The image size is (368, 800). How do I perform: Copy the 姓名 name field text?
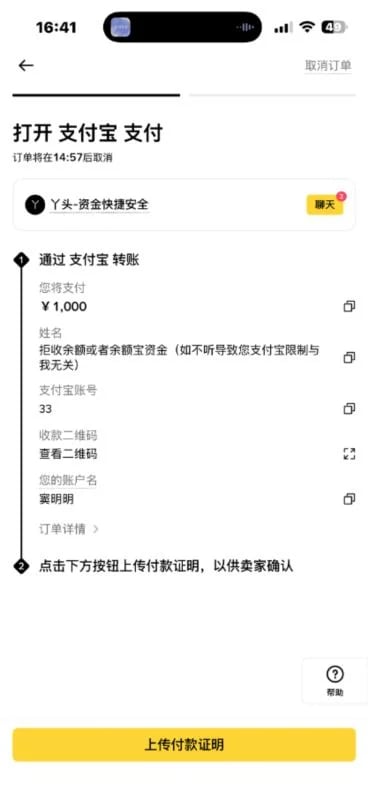click(349, 358)
